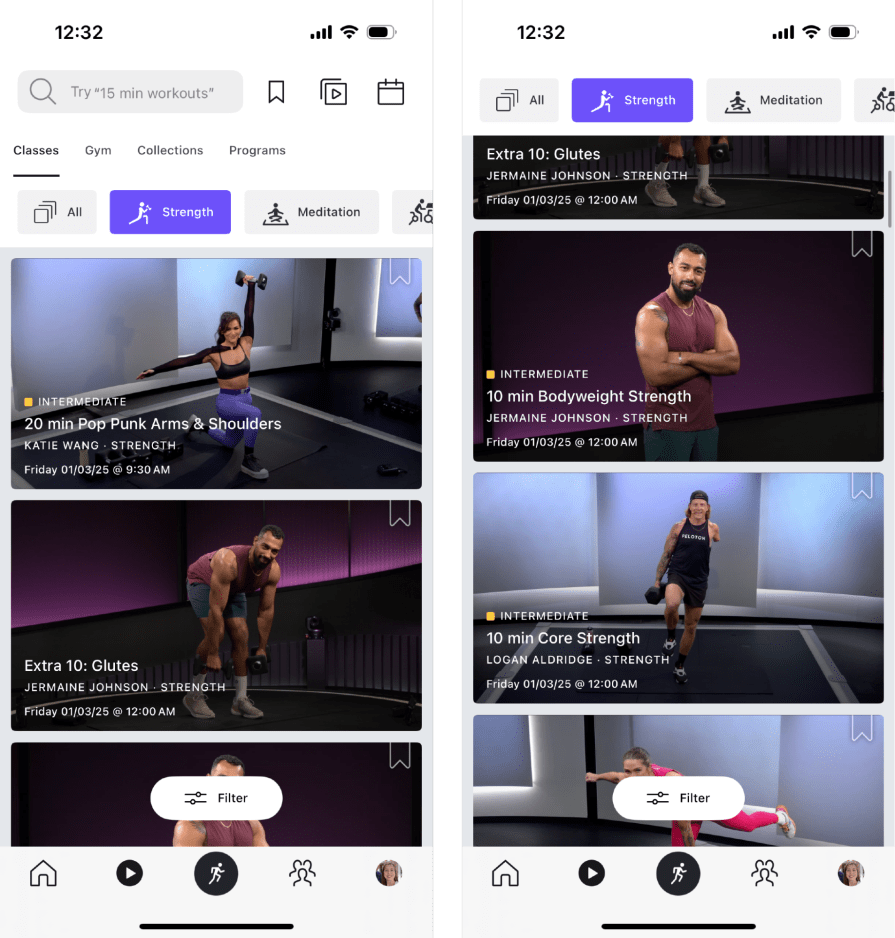Switch to the Collections tab
Screen dimensions: 895x938
170,150
